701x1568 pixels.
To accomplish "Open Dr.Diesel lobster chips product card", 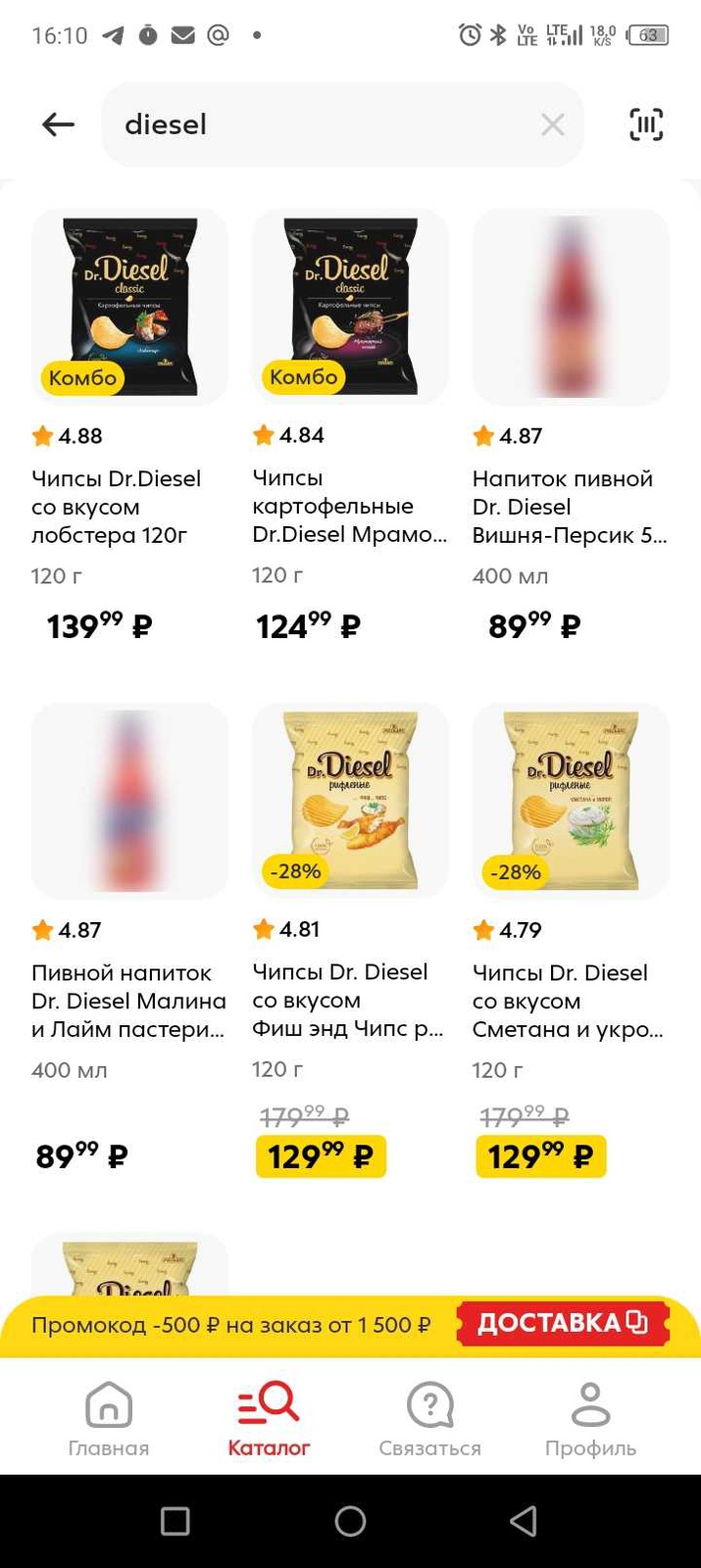I will (129, 307).
